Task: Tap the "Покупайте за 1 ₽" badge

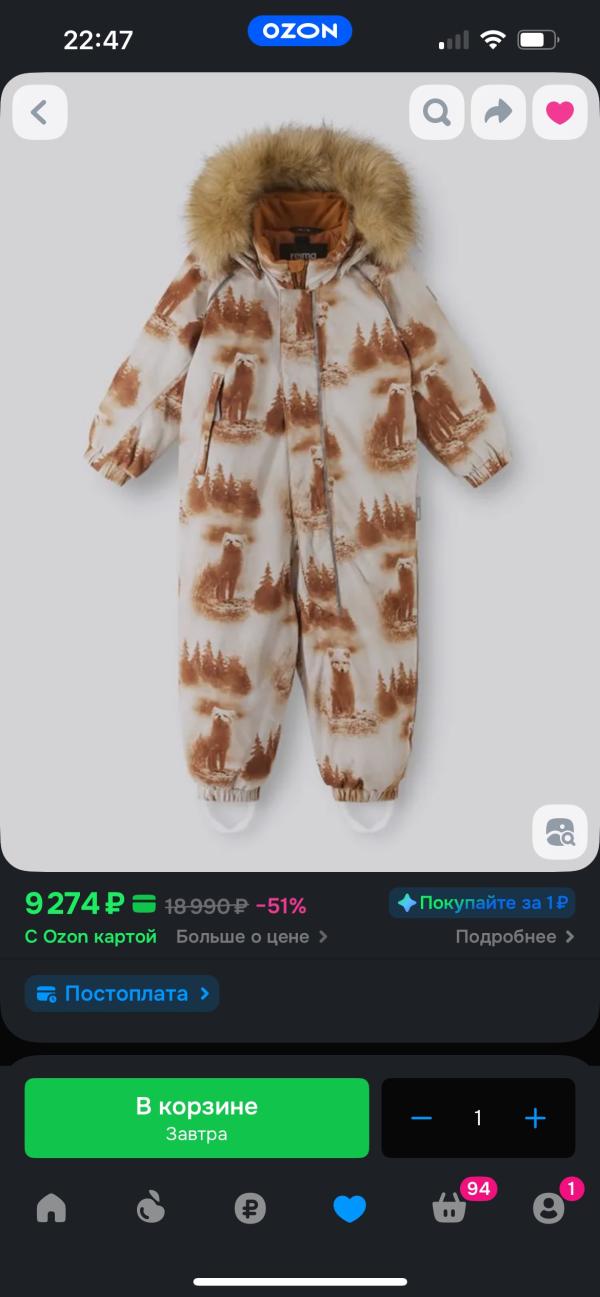Action: [x=482, y=903]
